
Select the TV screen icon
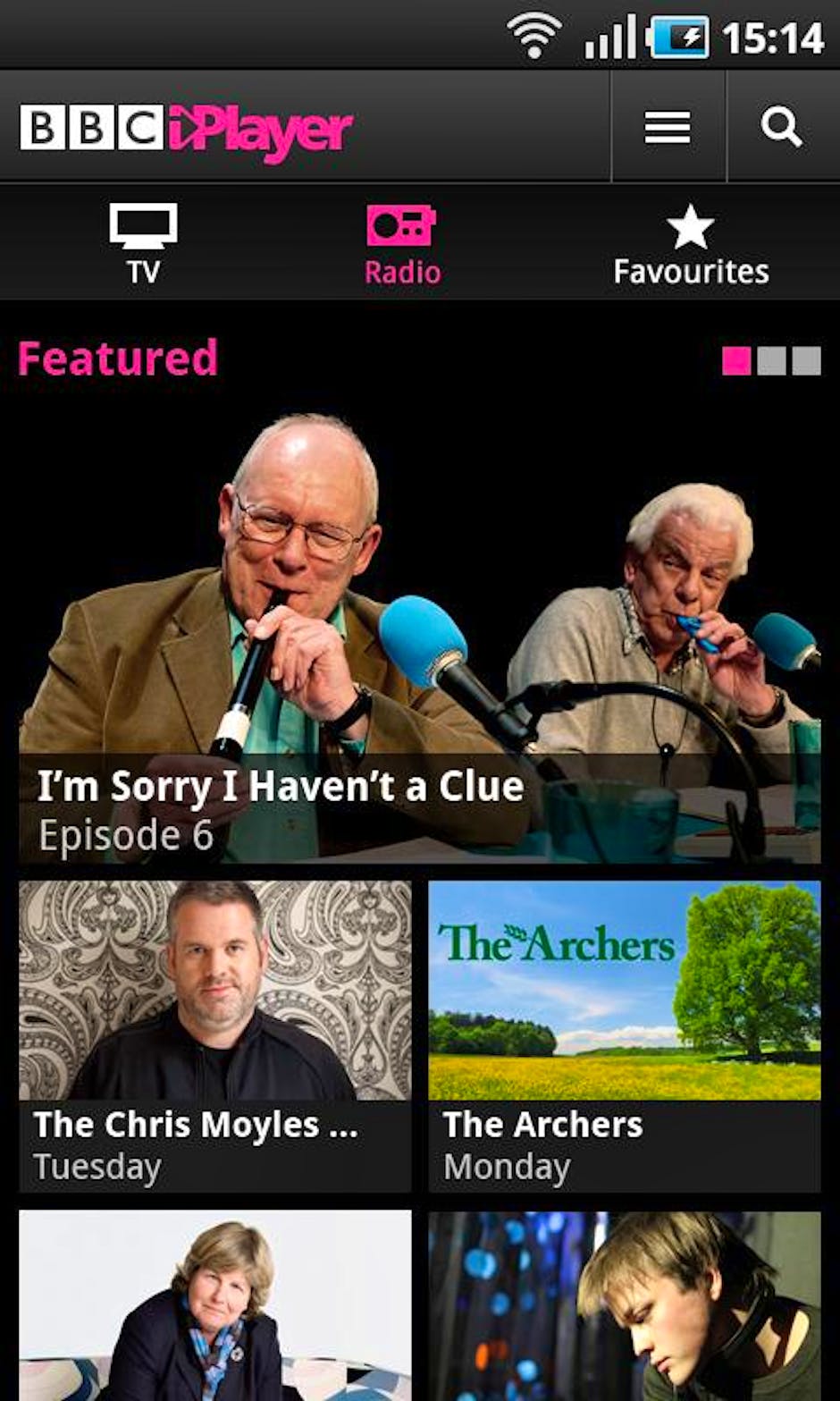tap(142, 224)
